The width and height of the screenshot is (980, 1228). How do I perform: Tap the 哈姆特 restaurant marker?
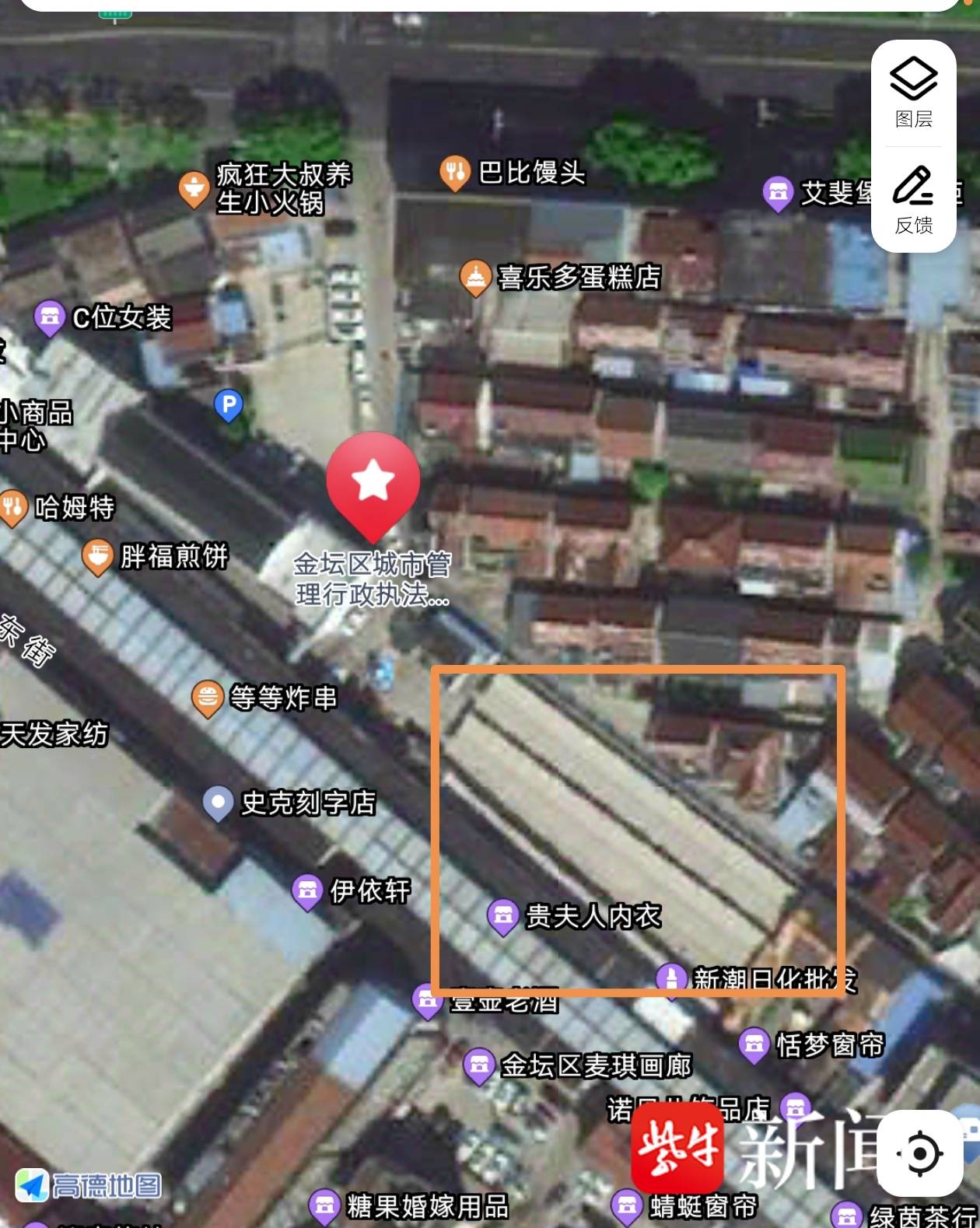[12, 508]
